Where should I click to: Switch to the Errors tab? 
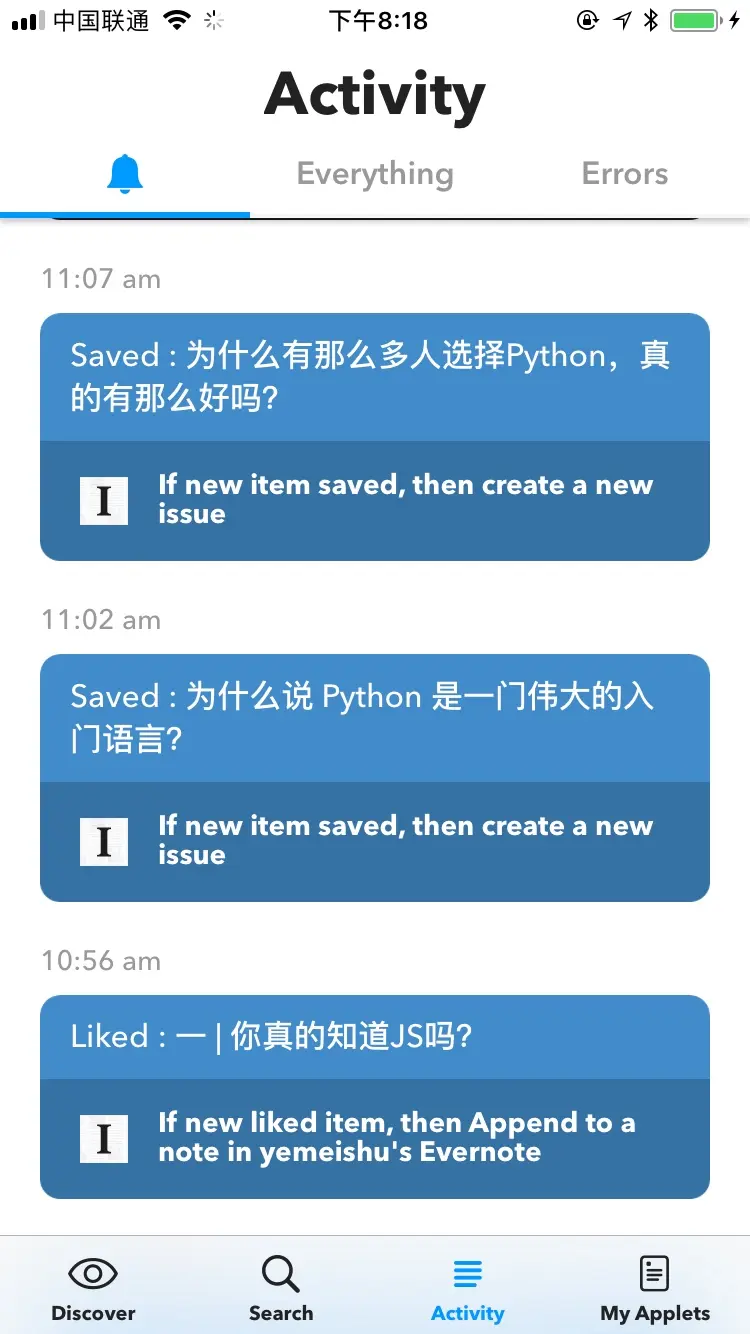pos(625,175)
